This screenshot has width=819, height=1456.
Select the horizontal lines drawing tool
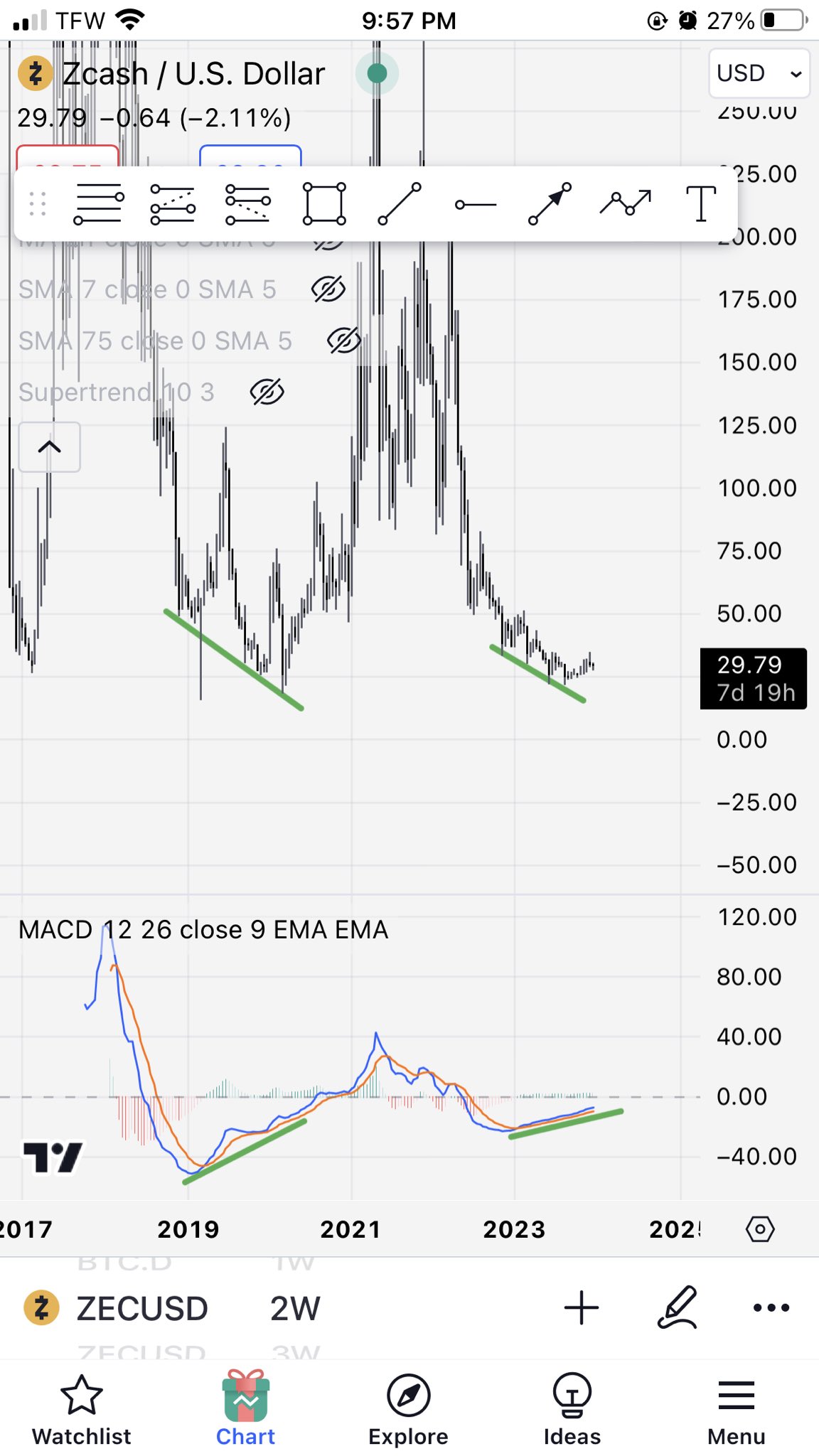point(100,204)
